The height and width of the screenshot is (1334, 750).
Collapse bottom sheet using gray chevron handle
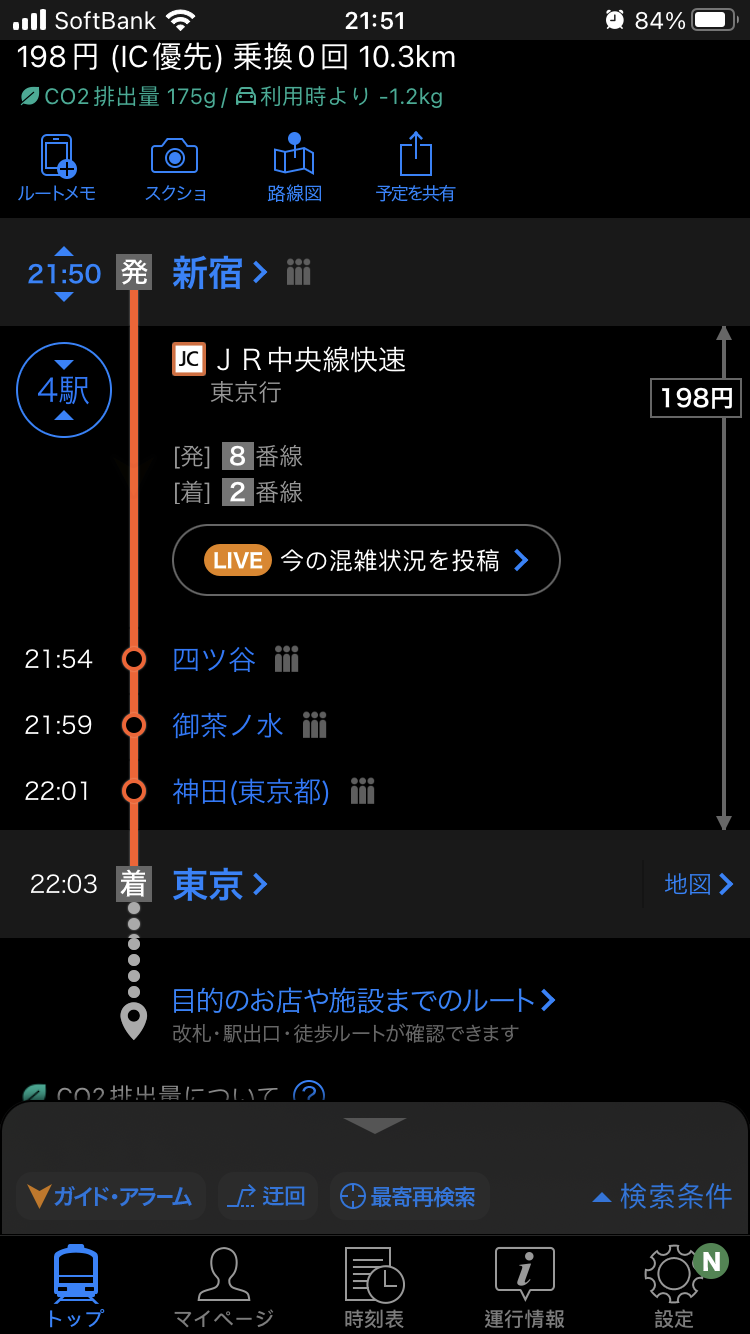(374, 1124)
